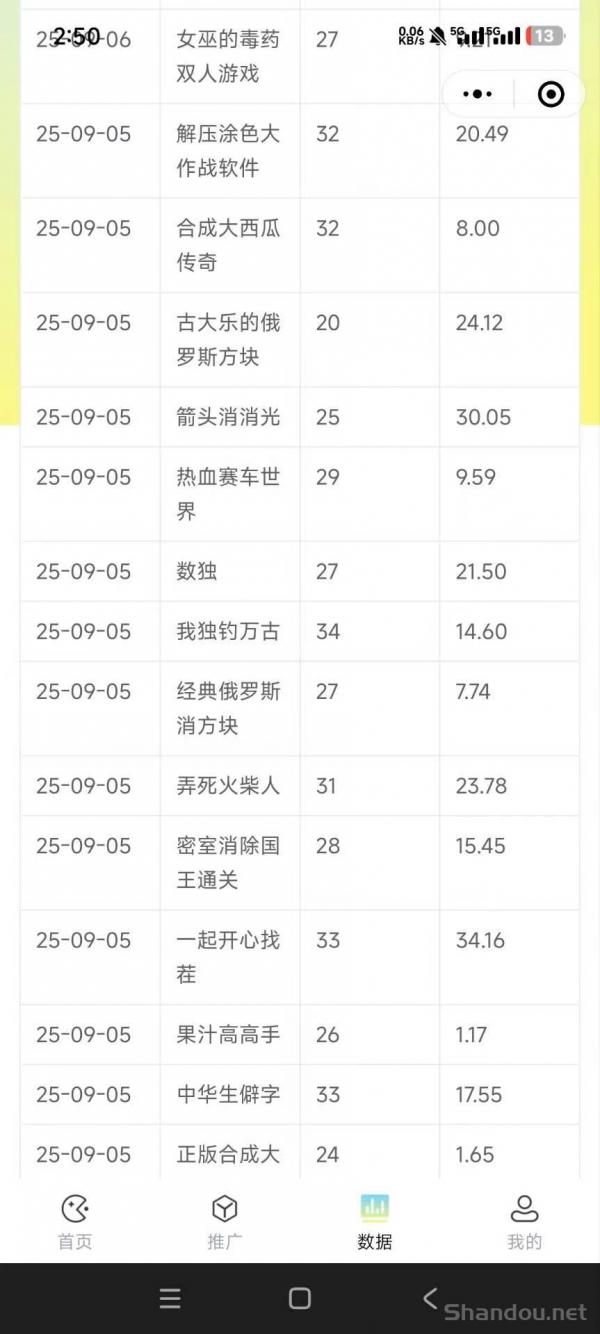Tap the system home button

tap(300, 1298)
